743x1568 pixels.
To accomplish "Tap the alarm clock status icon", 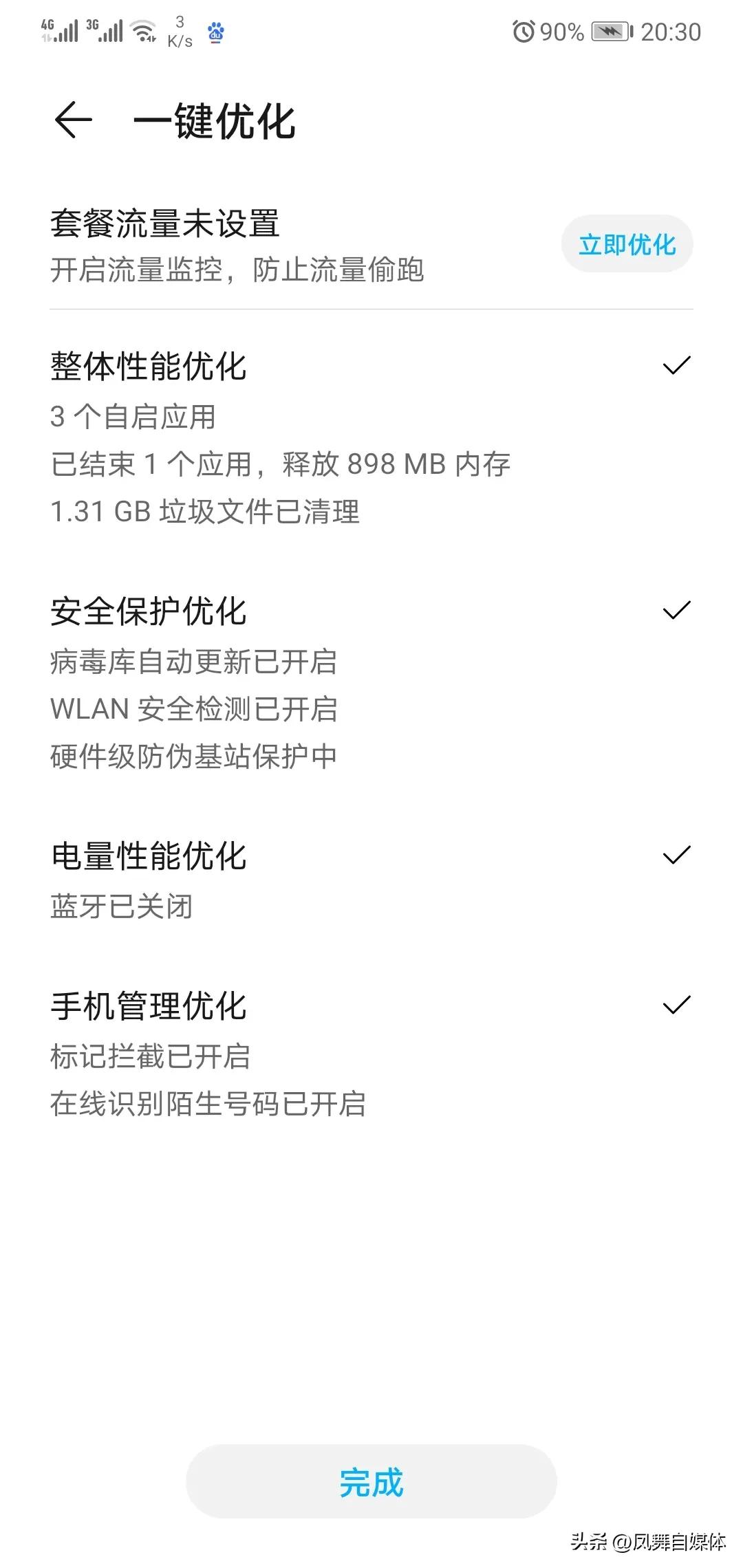I will [x=524, y=31].
